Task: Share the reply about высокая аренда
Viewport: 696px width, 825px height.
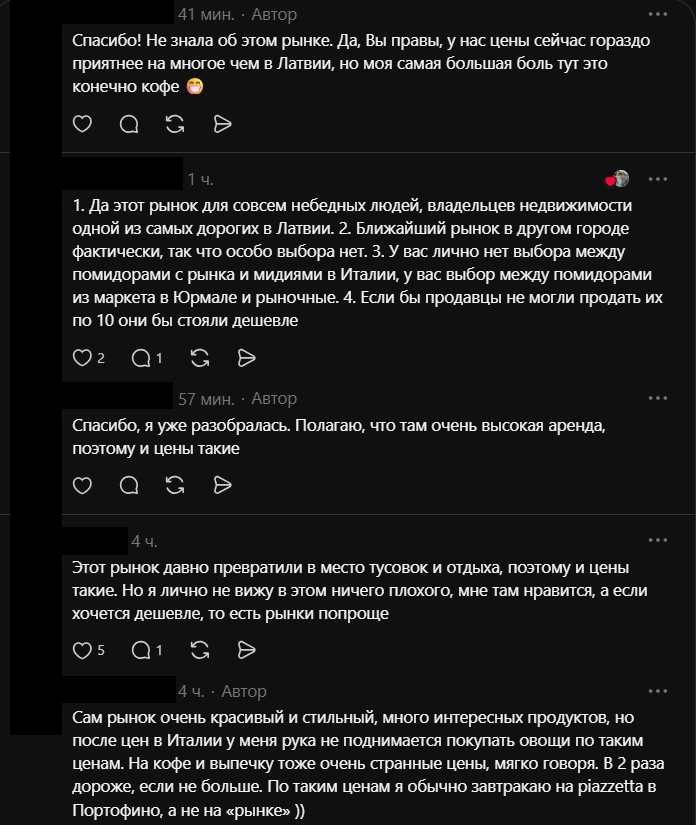Action: [223, 485]
